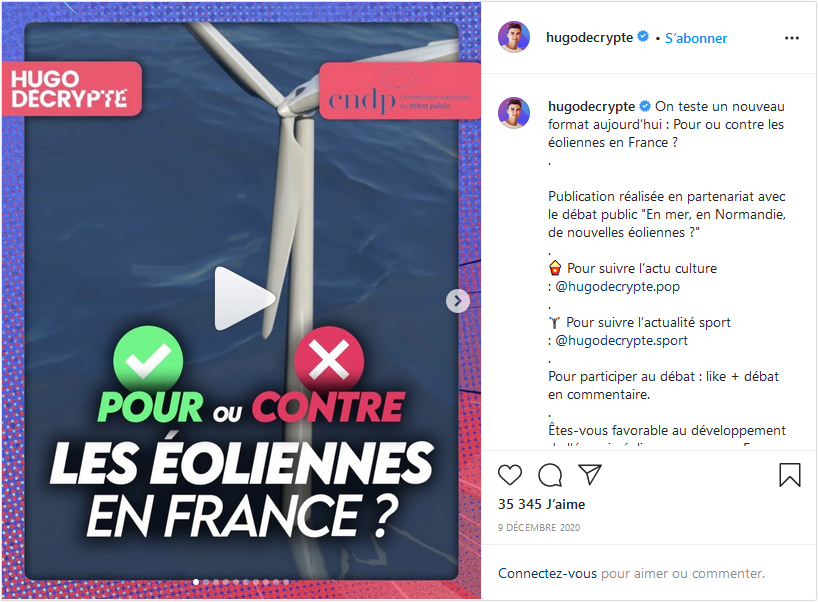The image size is (818, 602).
Task: Open the three-dot options menu
Action: 792,38
